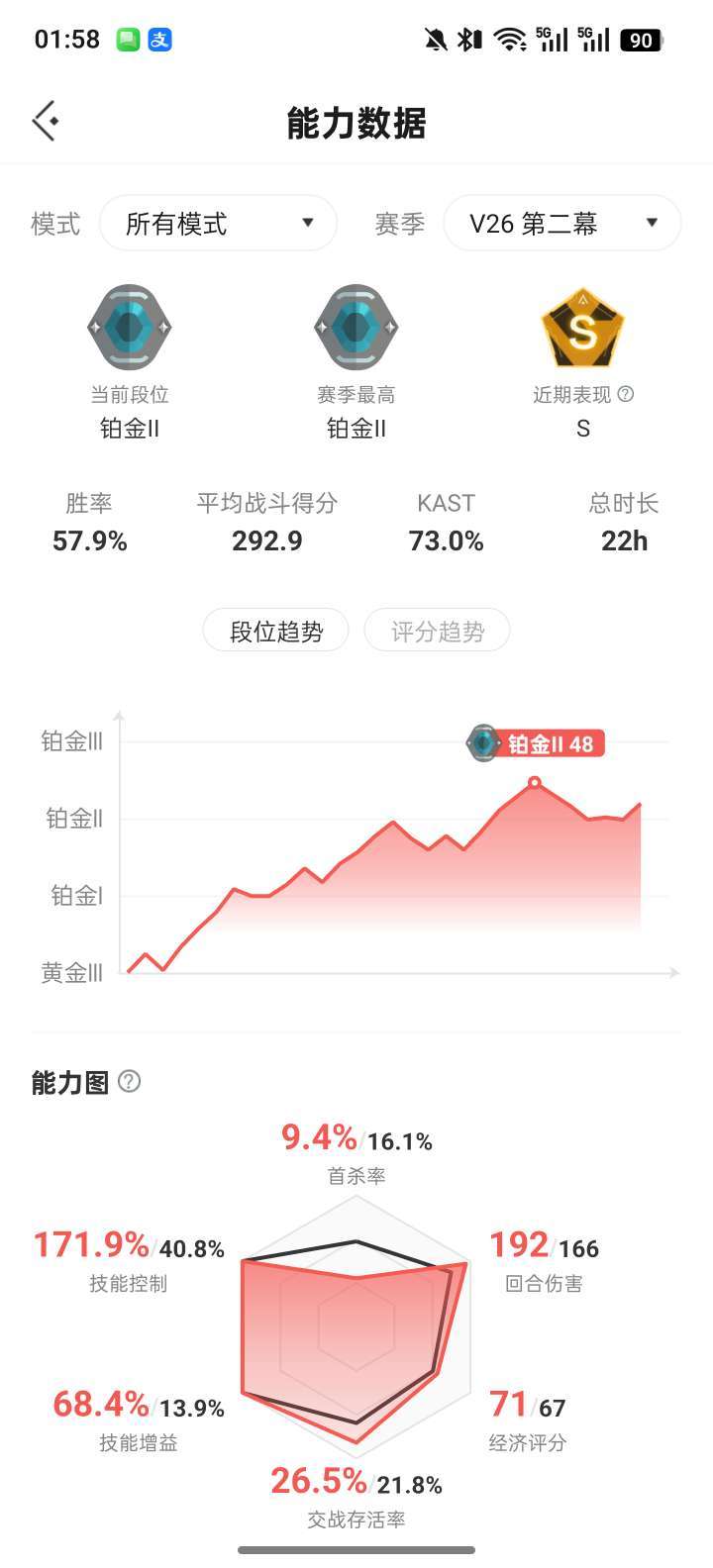Select the 段位趋势 tab
713x1568 pixels.
pyautogui.click(x=275, y=631)
